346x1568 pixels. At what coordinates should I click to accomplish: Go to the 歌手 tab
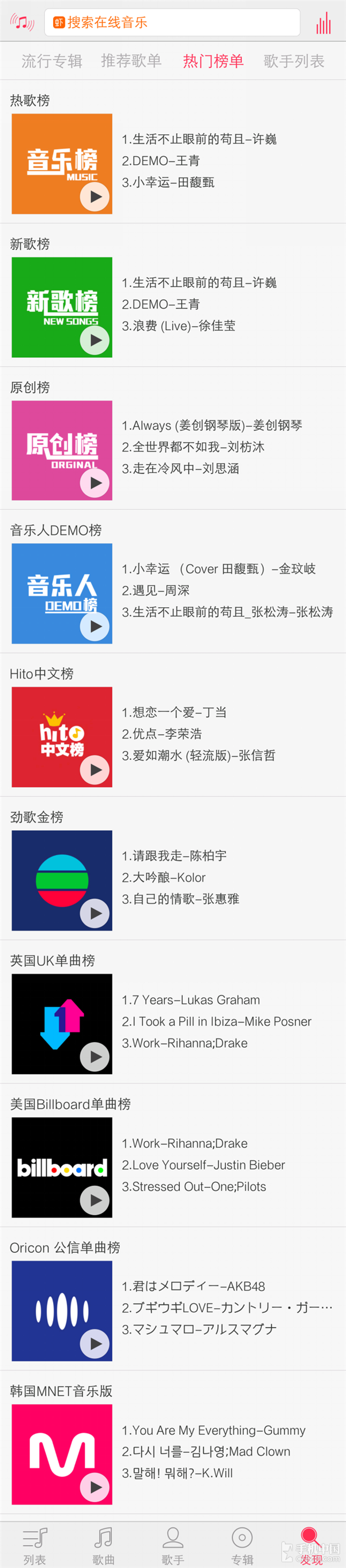(x=173, y=1545)
